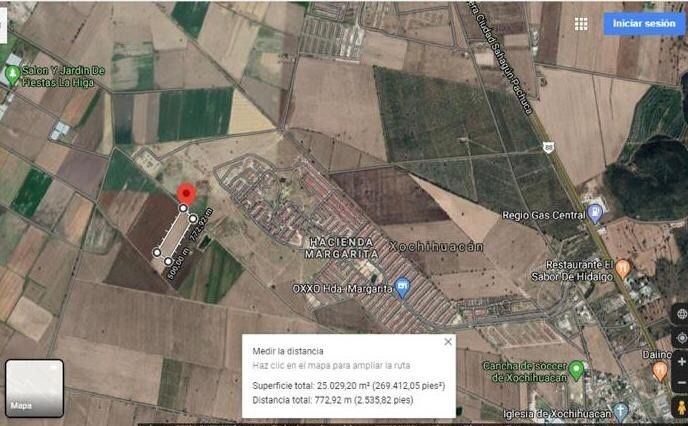This screenshot has width=688, height=426.
Task: Open Restaurante El Sabor de Hidalgo marker
Action: click(x=622, y=268)
